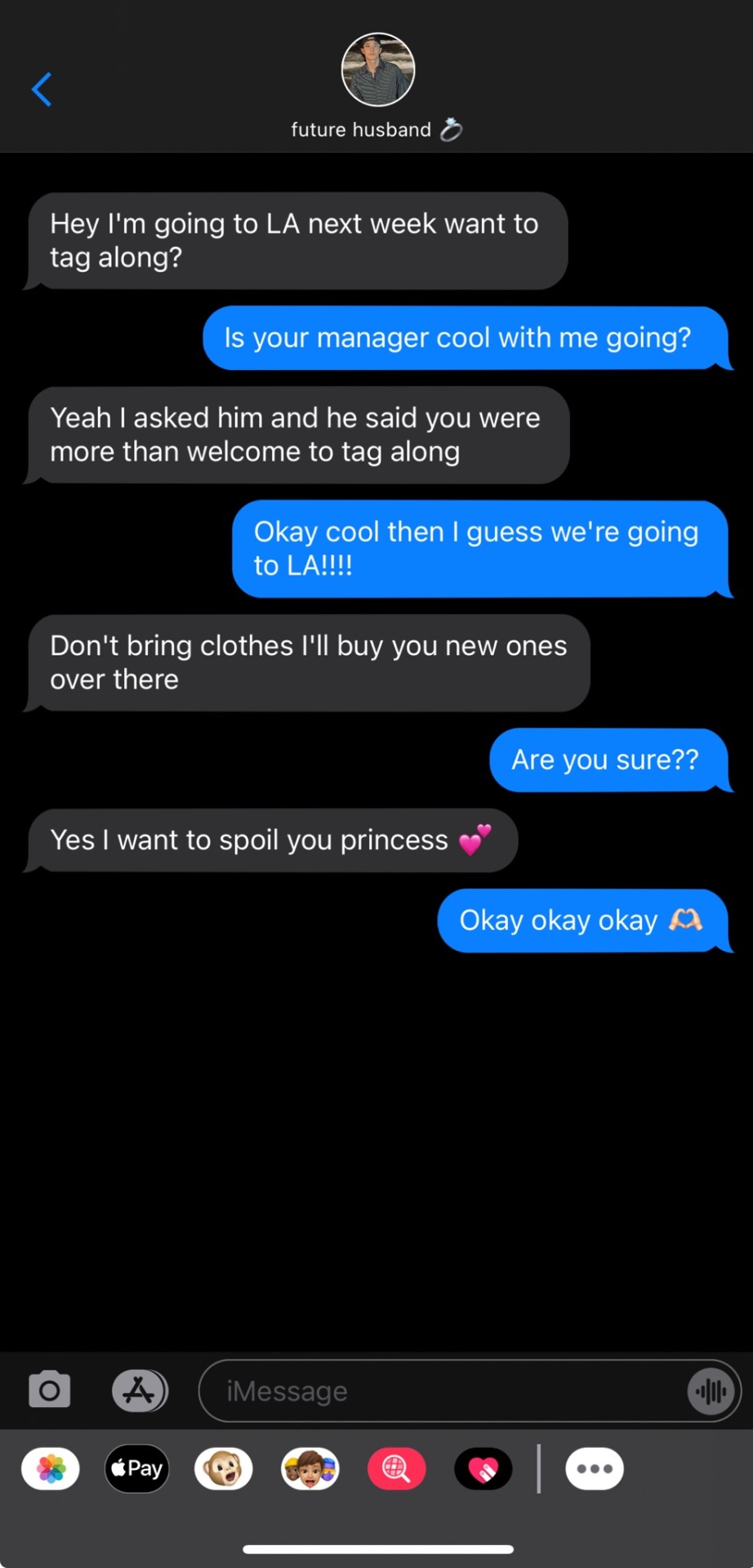Focus the iMessage text field

pyautogui.click(x=441, y=1391)
